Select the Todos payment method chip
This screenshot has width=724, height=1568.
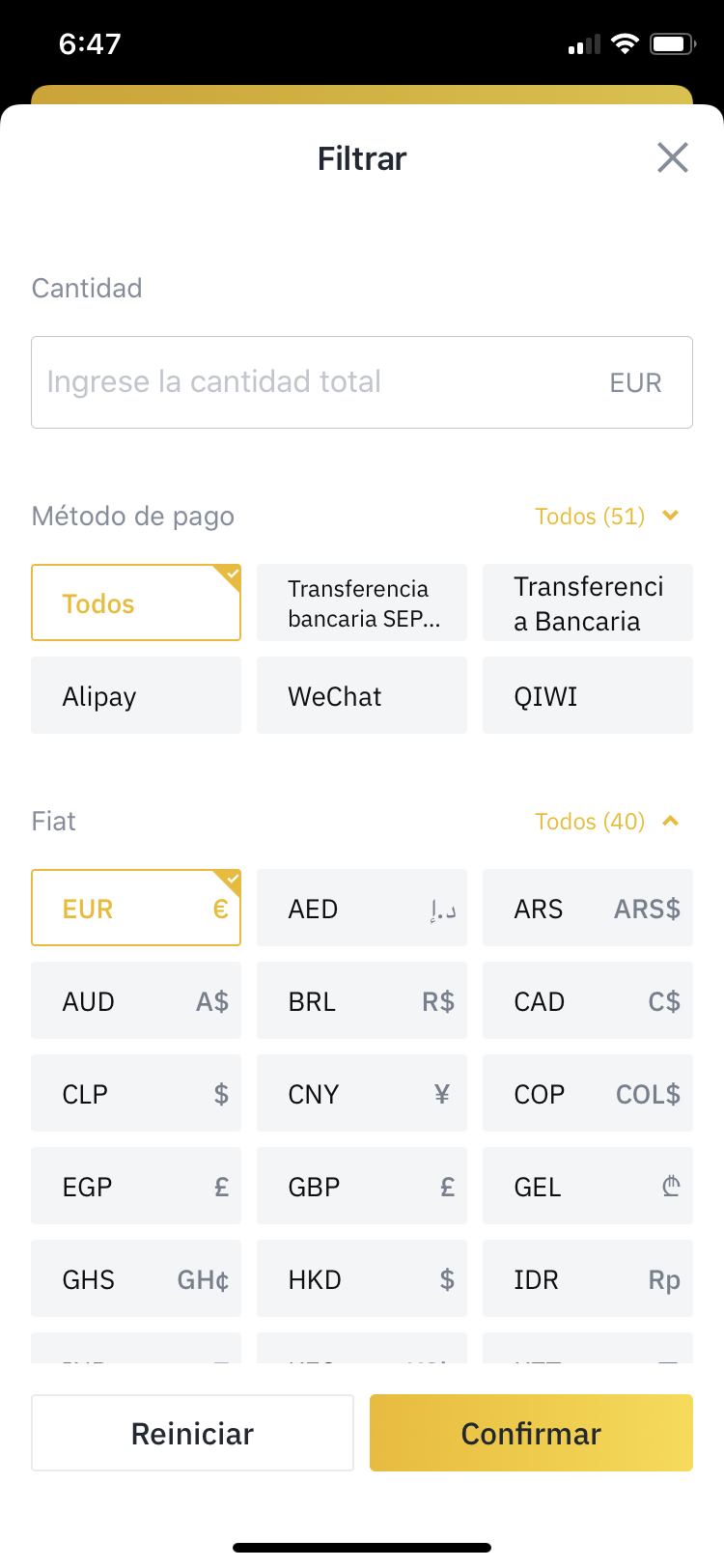(136, 602)
